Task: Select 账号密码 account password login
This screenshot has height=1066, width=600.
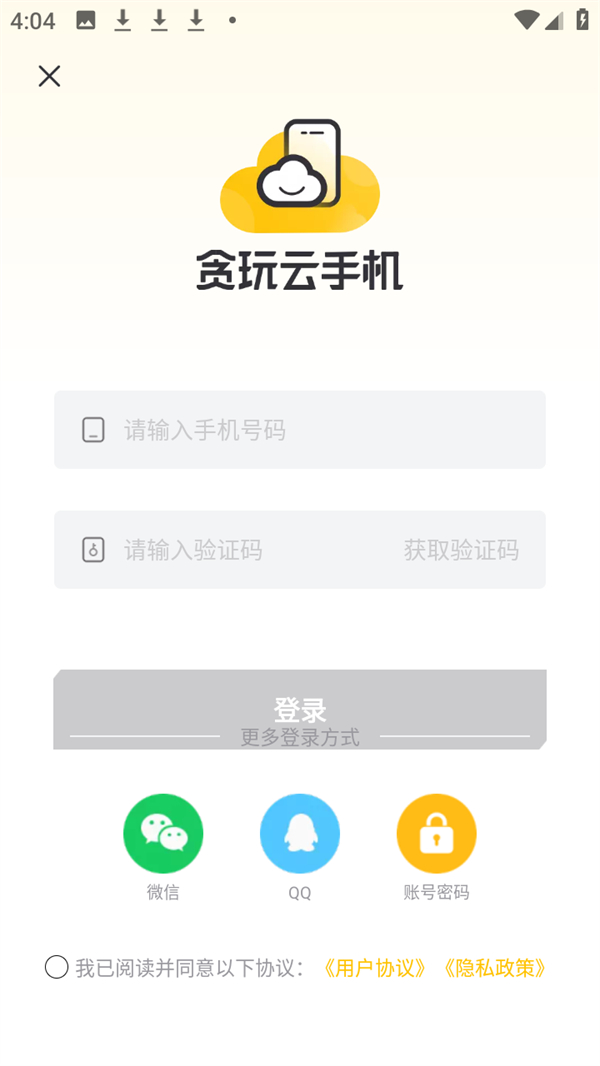Action: (436, 834)
